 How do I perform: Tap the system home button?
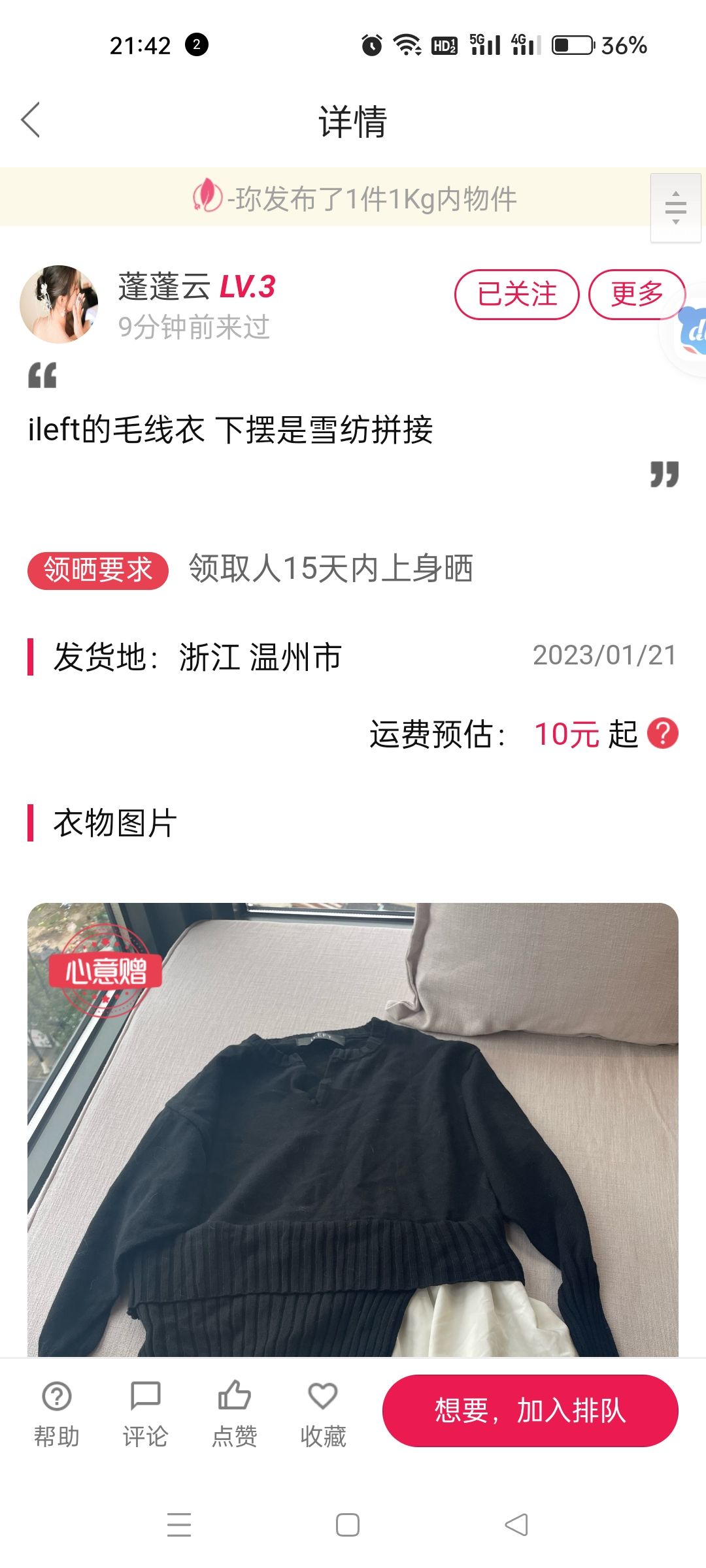348,1525
